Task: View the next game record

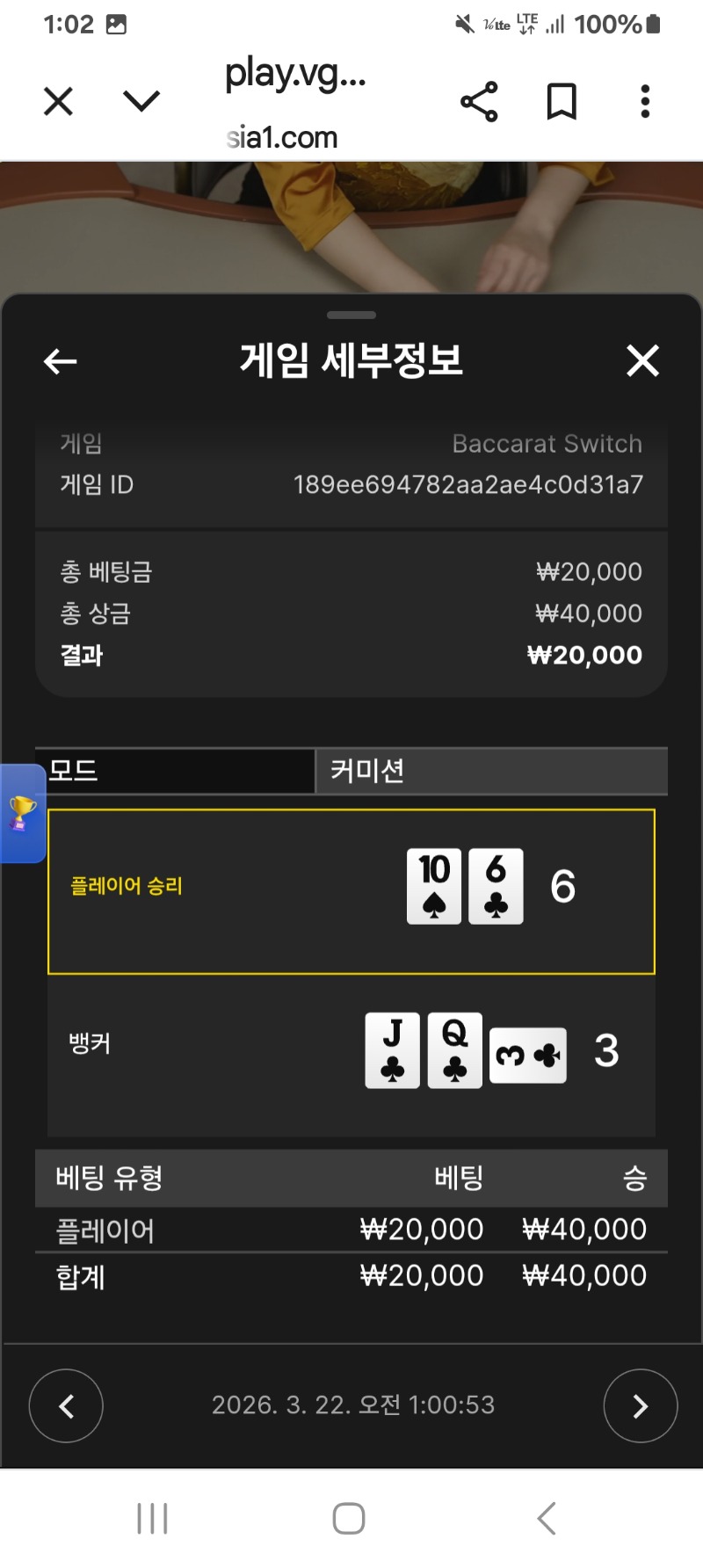Action: (640, 1405)
